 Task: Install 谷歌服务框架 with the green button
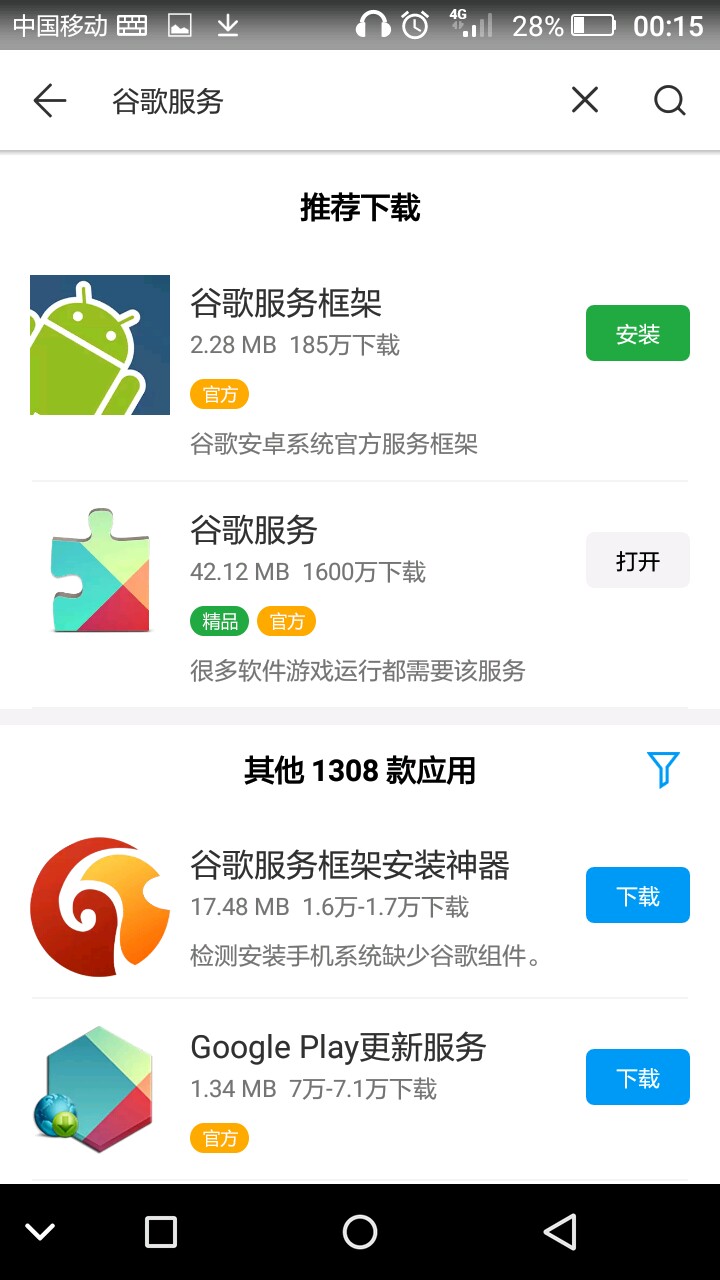(637, 333)
